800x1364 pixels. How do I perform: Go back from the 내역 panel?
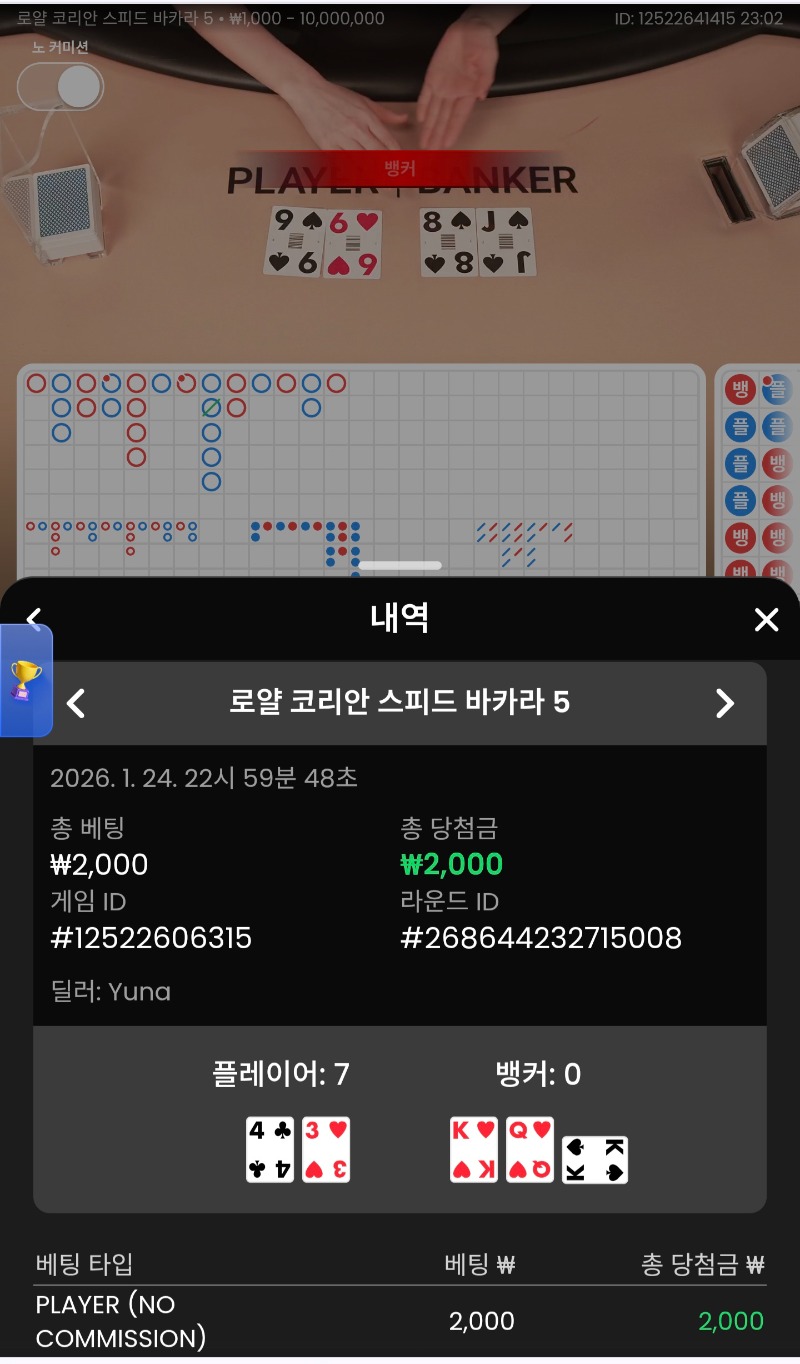coord(35,617)
